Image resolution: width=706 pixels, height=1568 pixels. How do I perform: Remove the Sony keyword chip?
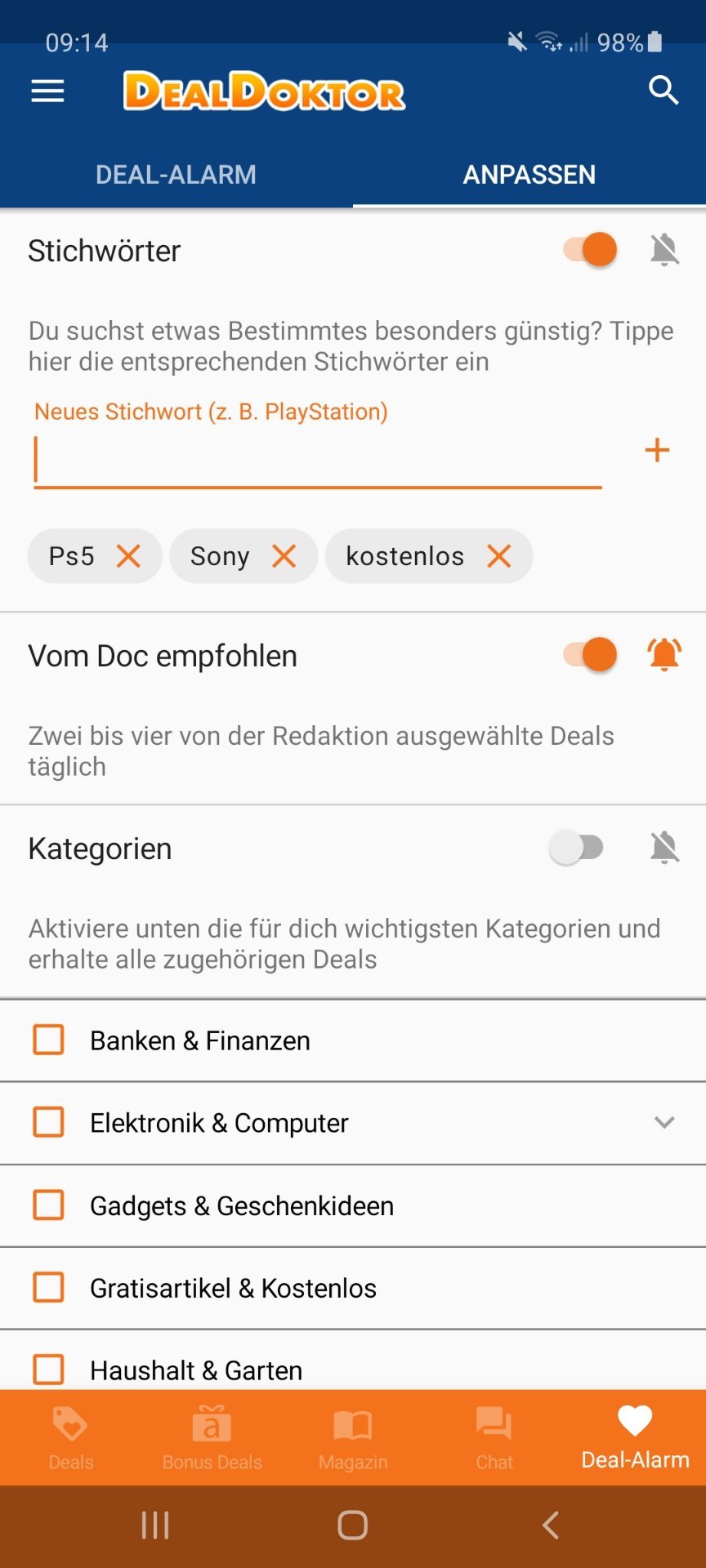[284, 556]
